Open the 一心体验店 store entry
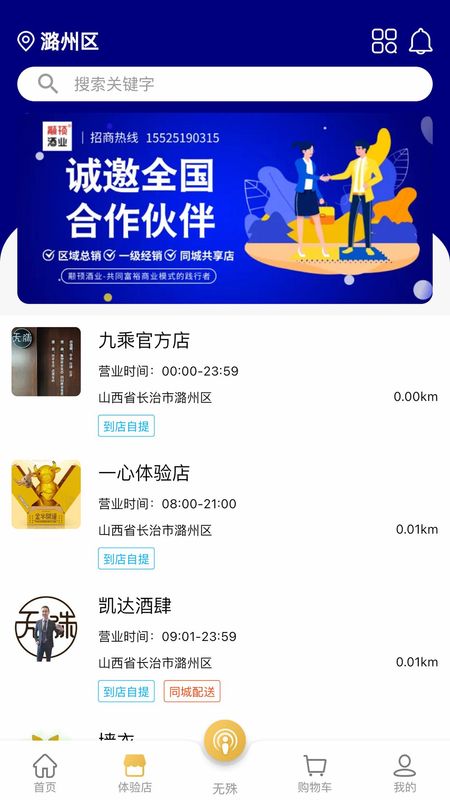 click(x=225, y=515)
